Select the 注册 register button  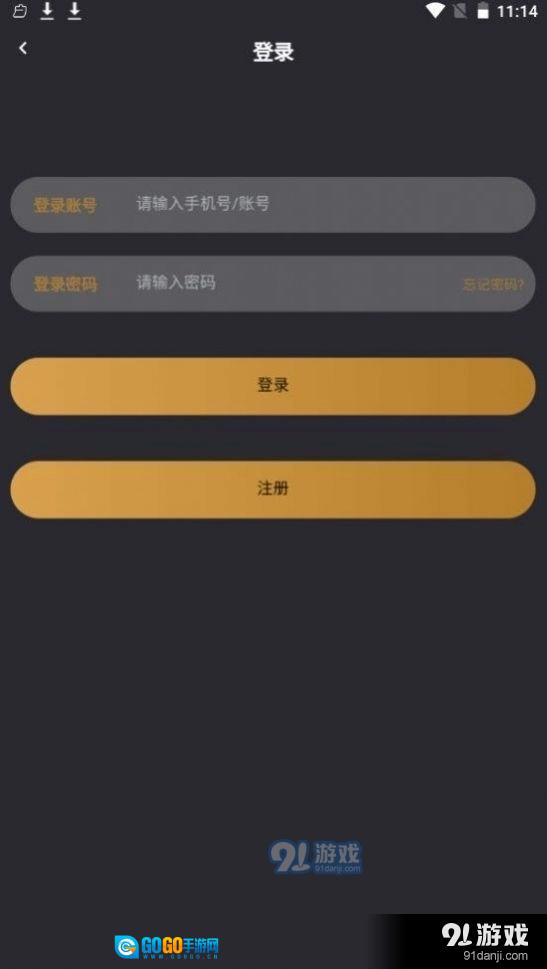273,489
